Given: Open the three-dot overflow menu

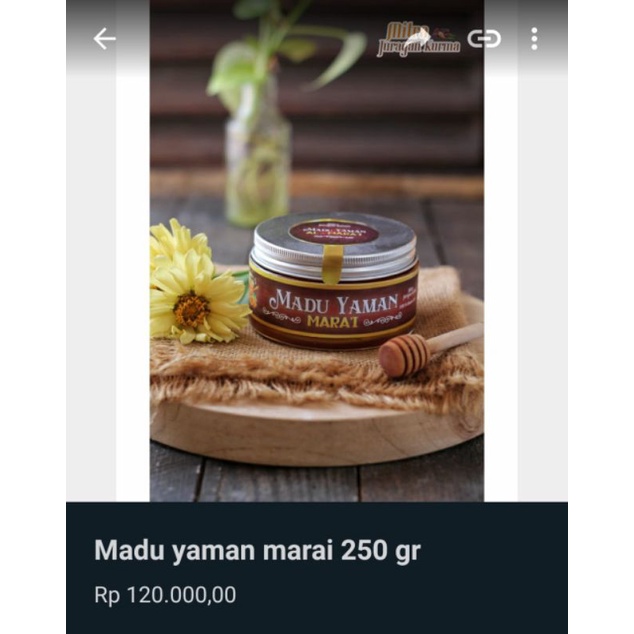Looking at the screenshot, I should (534, 39).
